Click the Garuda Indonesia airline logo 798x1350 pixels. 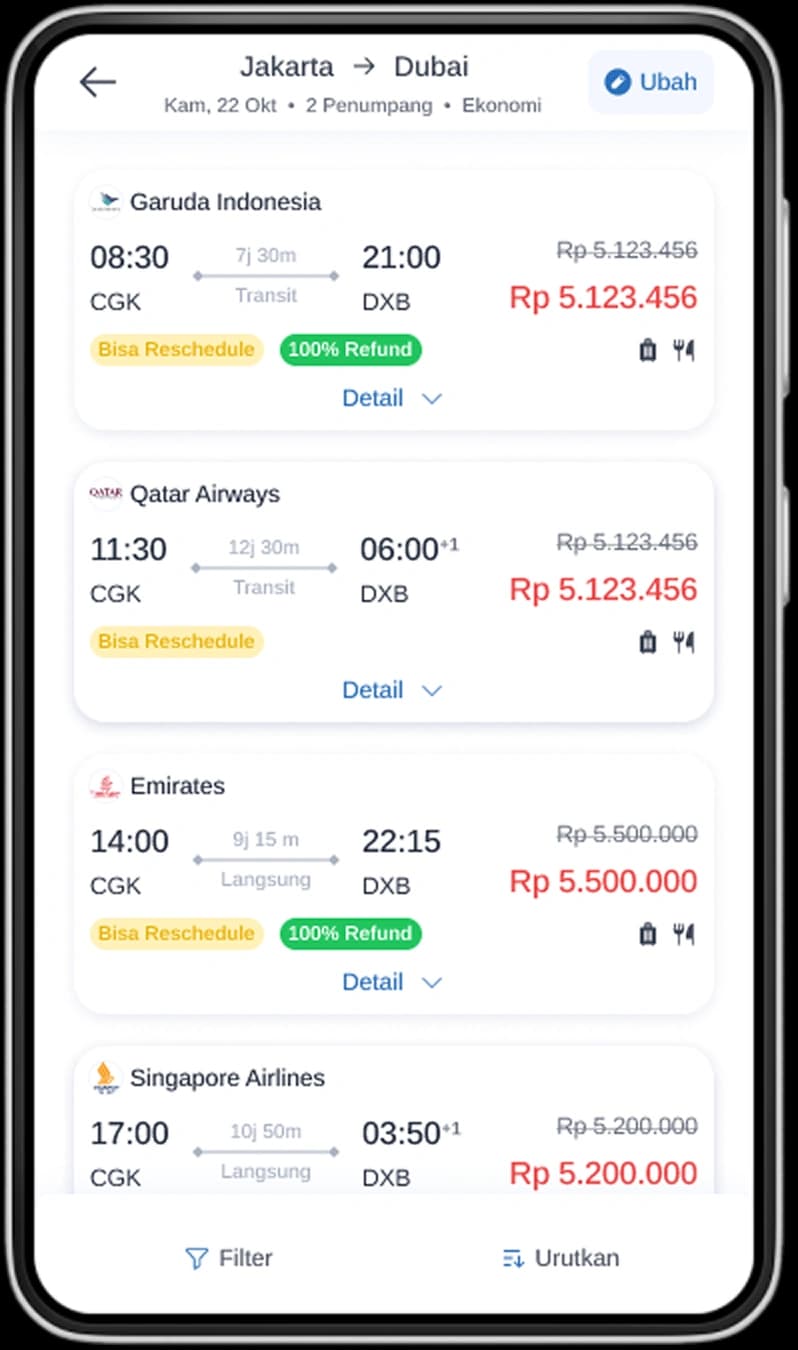tap(105, 200)
